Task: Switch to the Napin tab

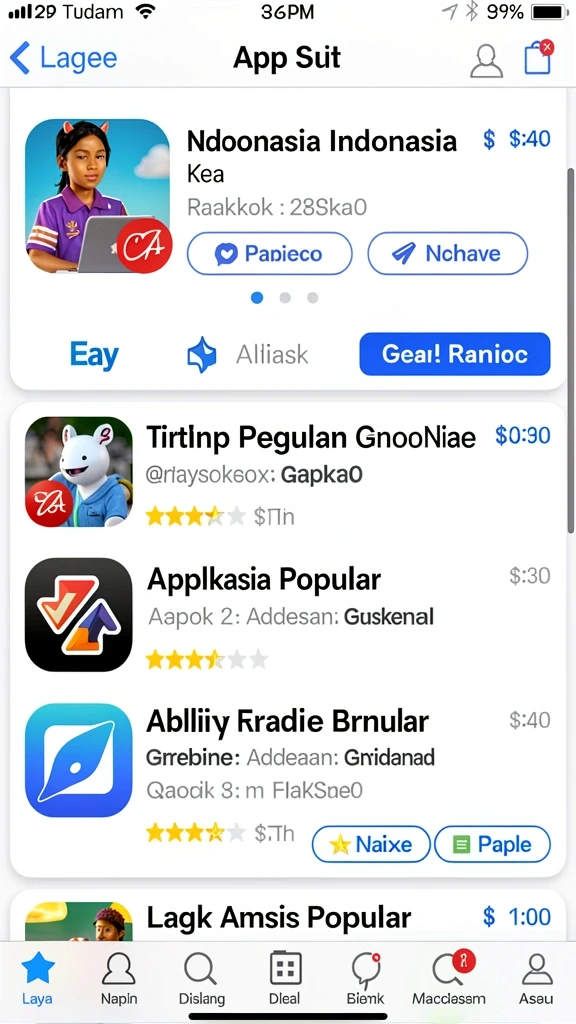Action: click(x=118, y=978)
